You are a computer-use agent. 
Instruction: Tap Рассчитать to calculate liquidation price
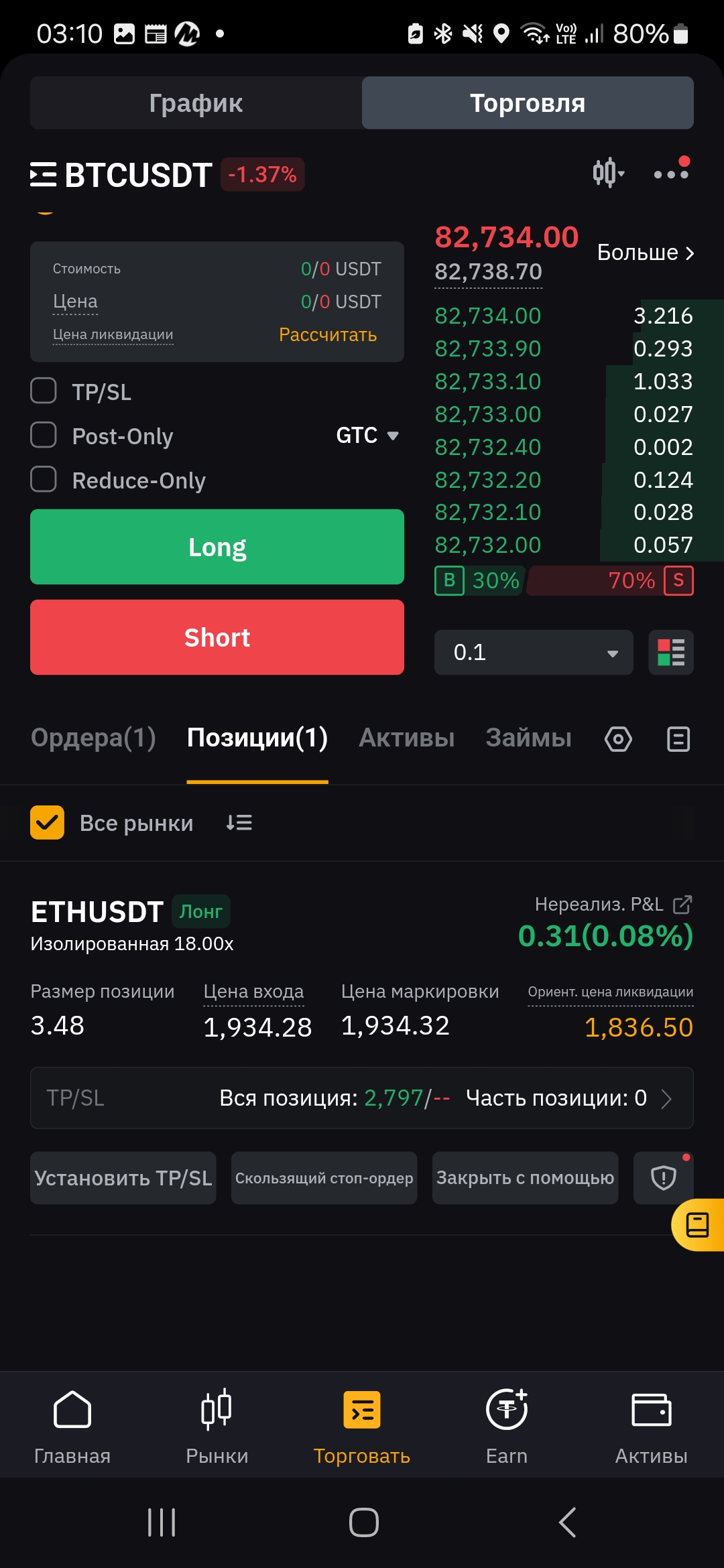pos(328,334)
